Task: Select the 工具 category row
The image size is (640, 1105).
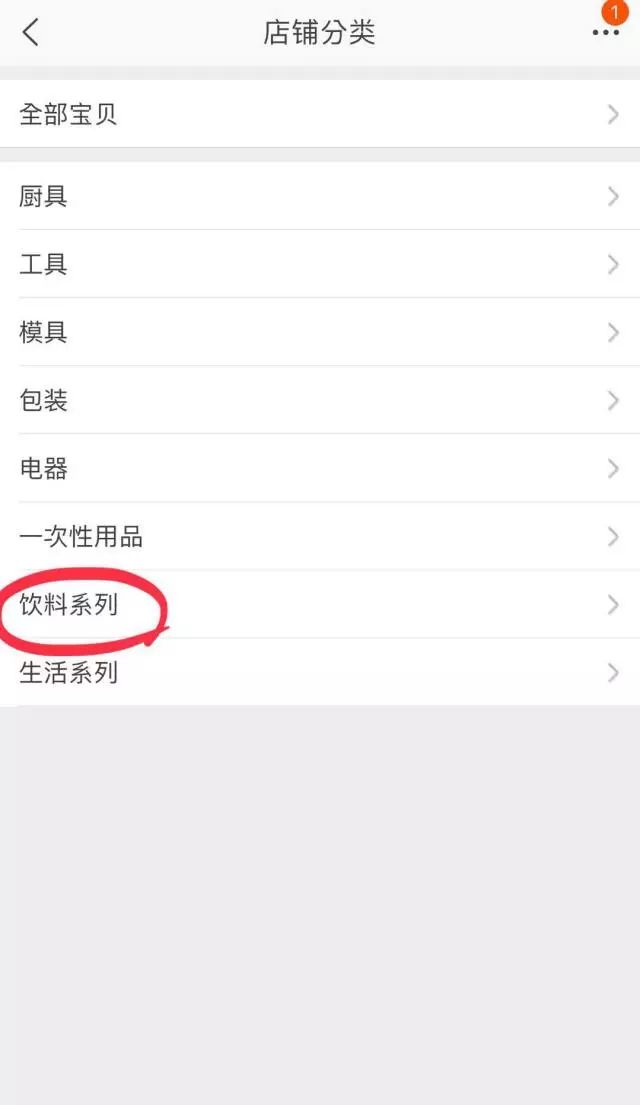Action: [x=320, y=265]
